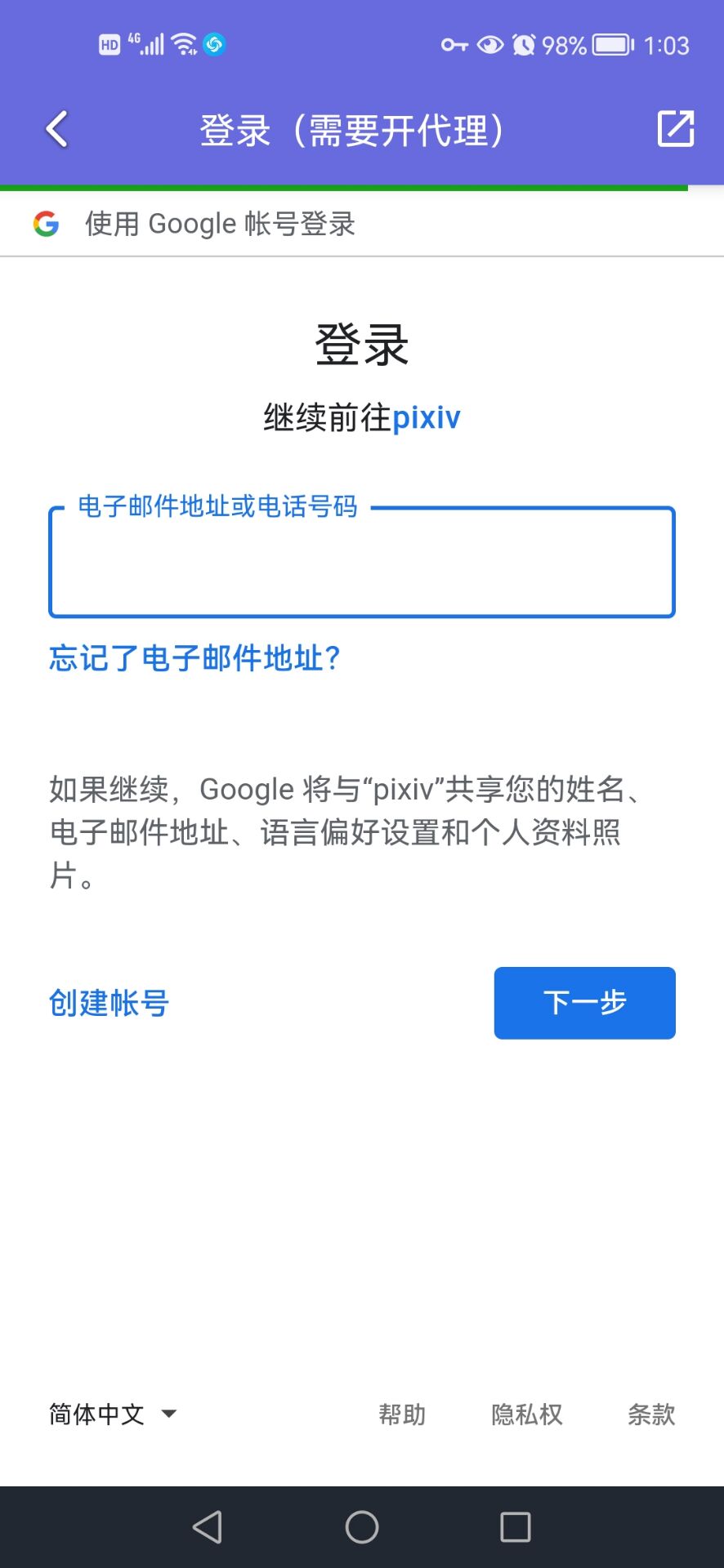Open the 简体中文 language dropdown

pos(95,1413)
